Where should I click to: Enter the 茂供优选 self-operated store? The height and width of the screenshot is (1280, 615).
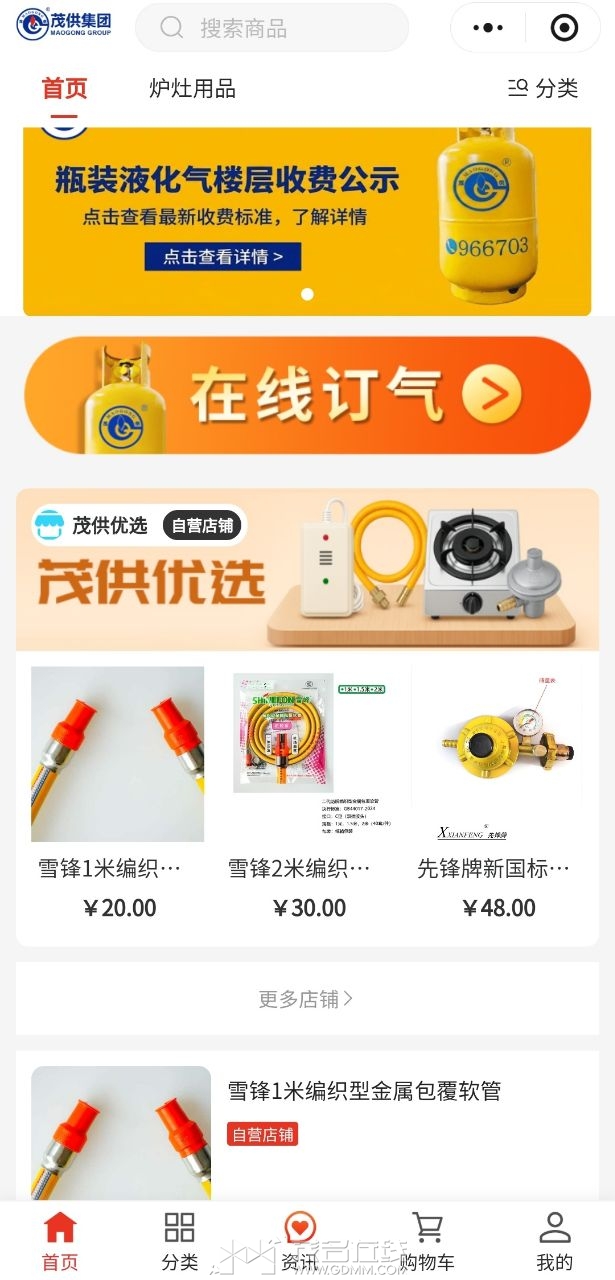308,569
